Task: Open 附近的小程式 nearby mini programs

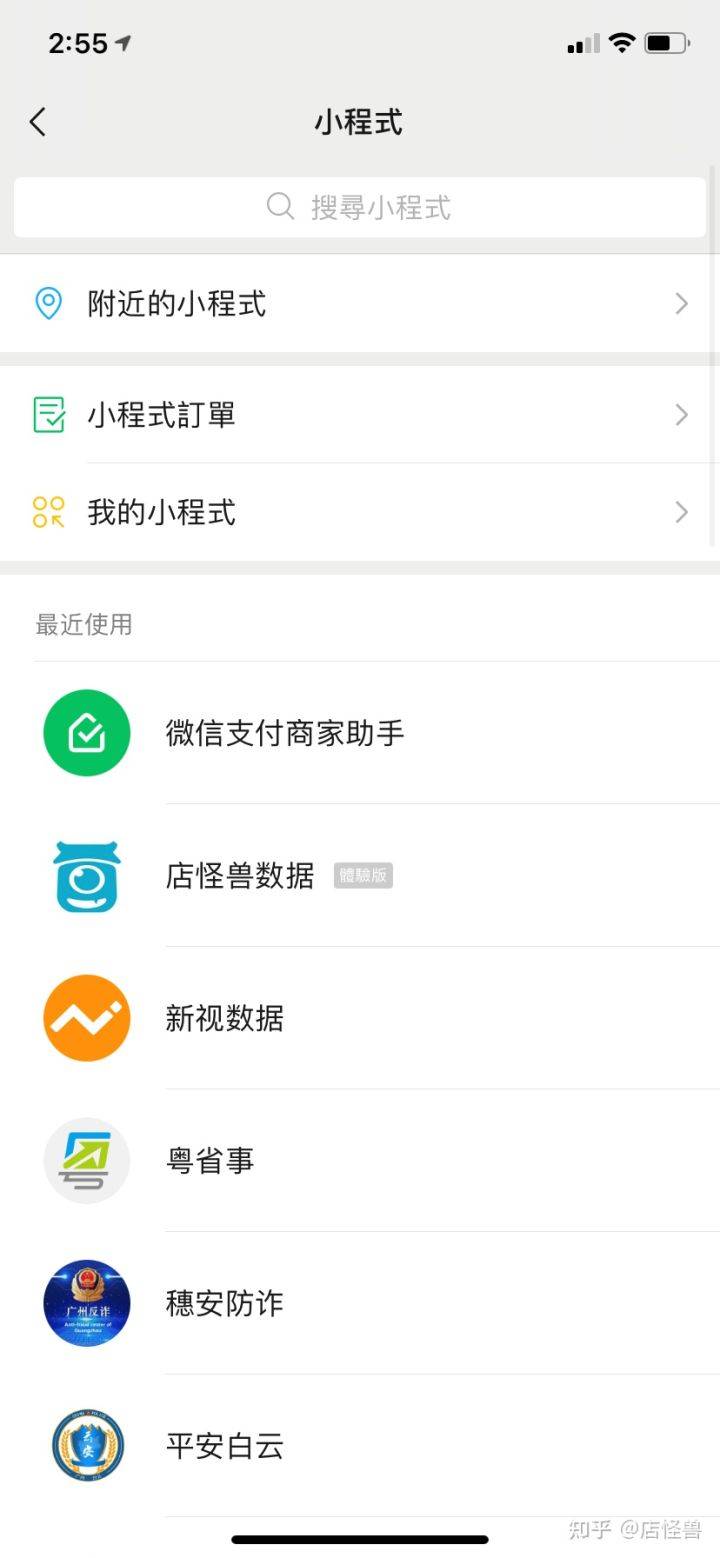Action: tap(359, 303)
